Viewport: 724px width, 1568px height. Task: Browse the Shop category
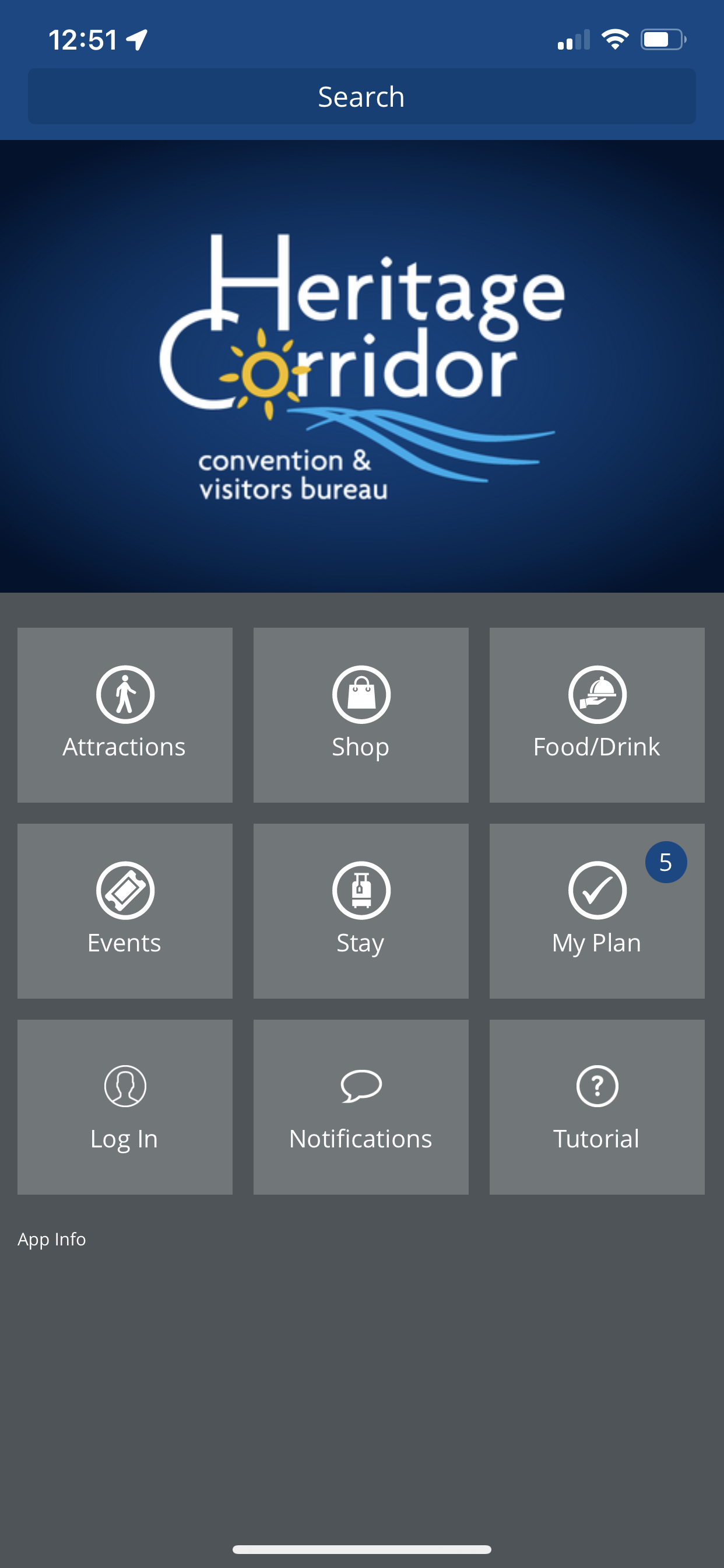coord(361,715)
